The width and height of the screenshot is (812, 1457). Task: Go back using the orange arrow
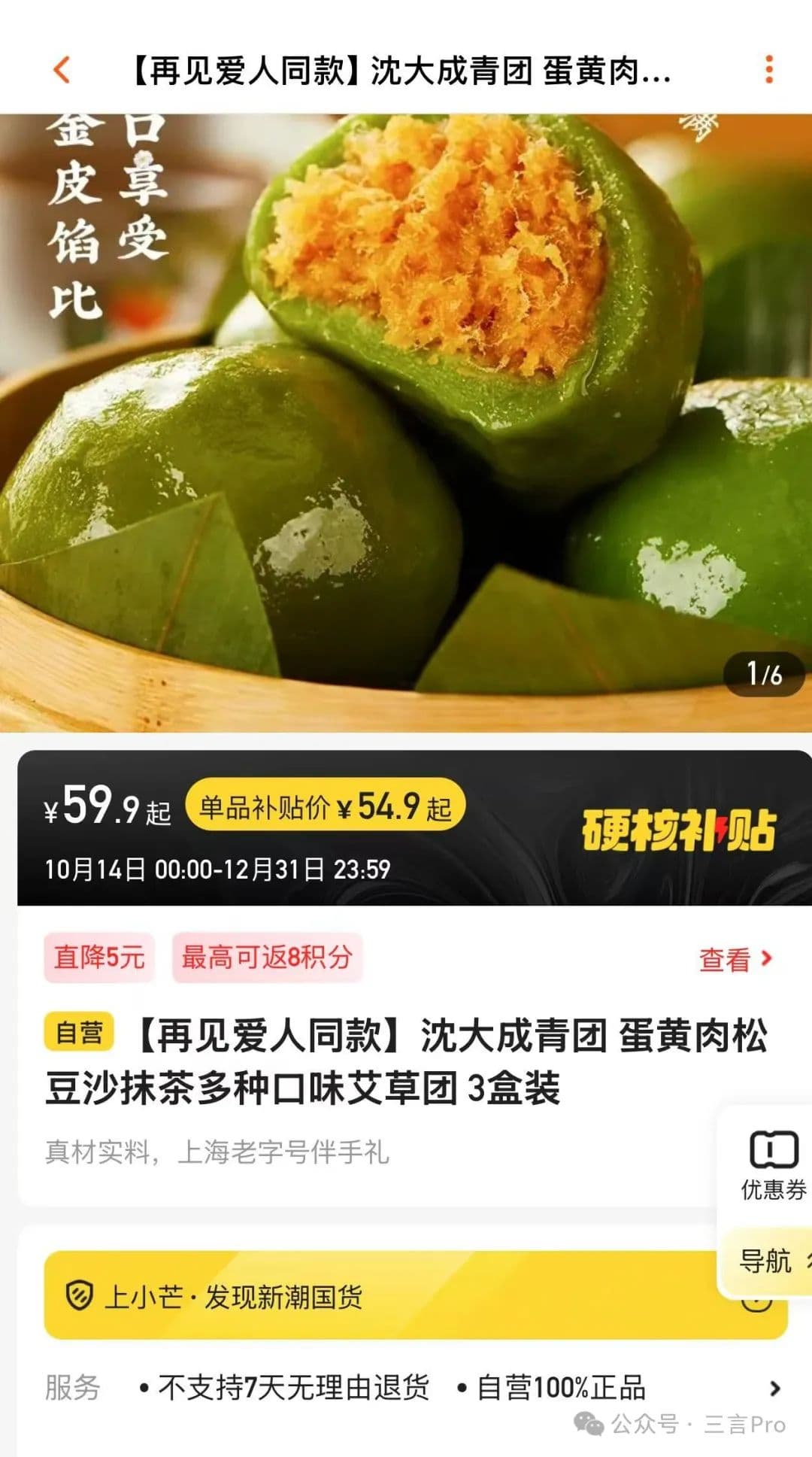click(62, 70)
